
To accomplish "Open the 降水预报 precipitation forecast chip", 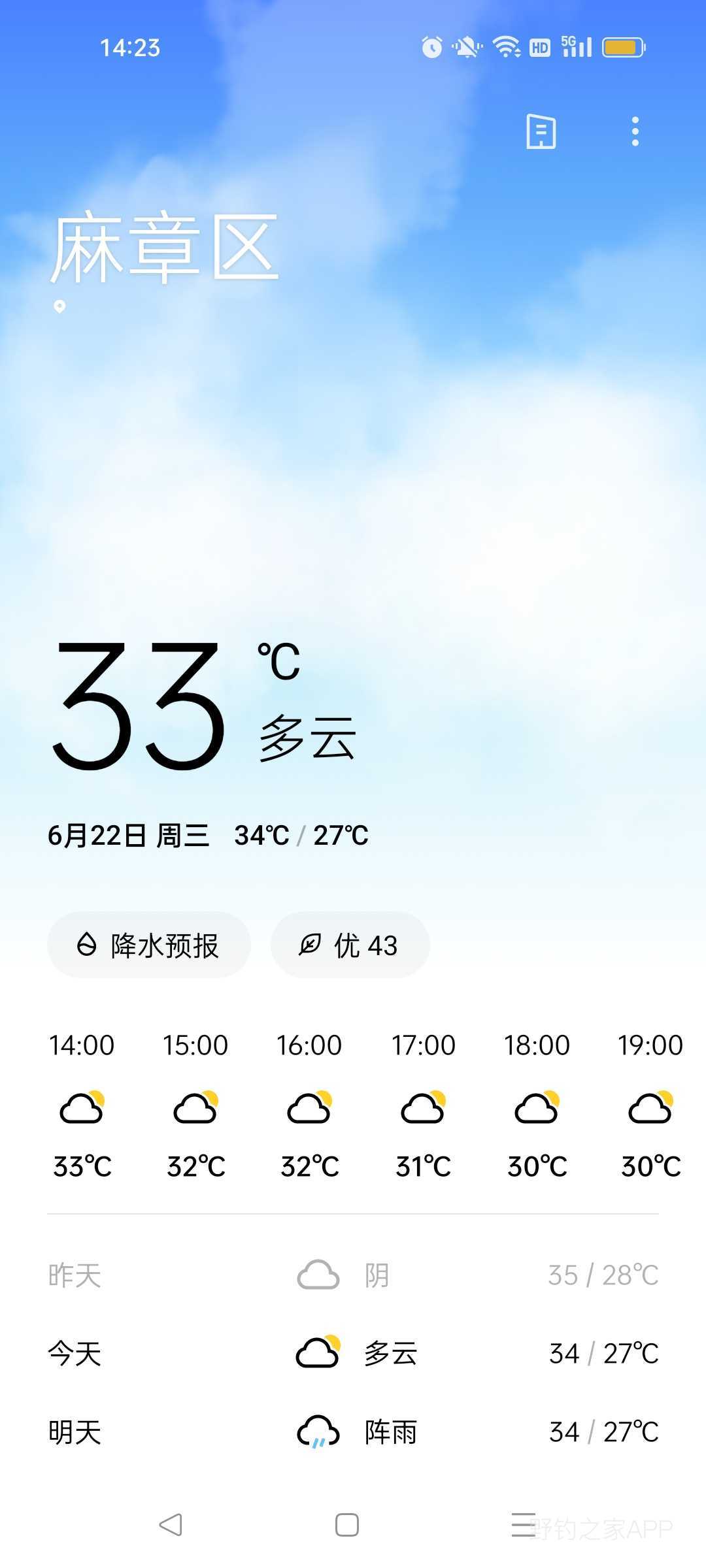I will (149, 945).
